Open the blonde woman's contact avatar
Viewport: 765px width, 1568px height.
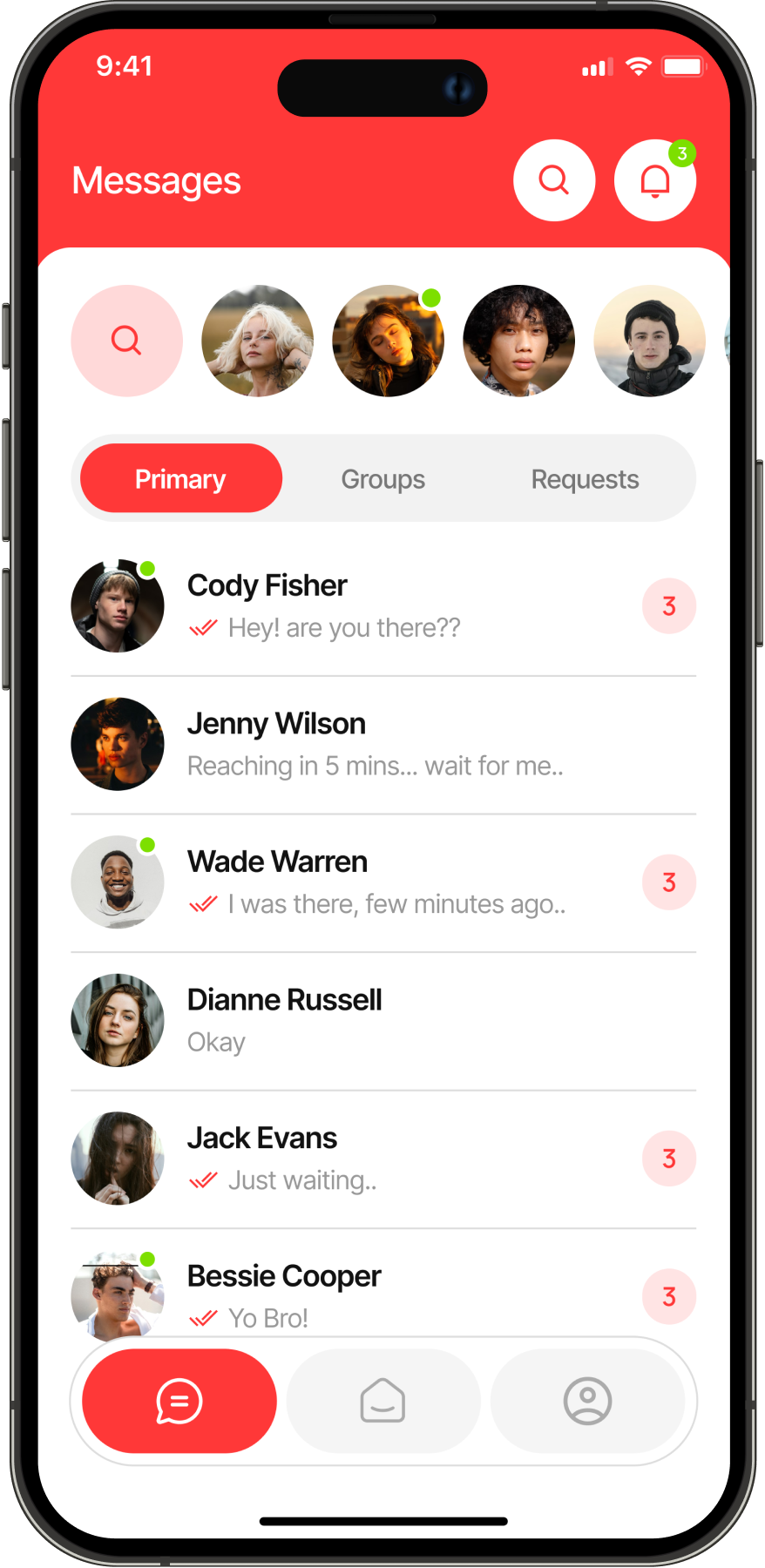[257, 341]
